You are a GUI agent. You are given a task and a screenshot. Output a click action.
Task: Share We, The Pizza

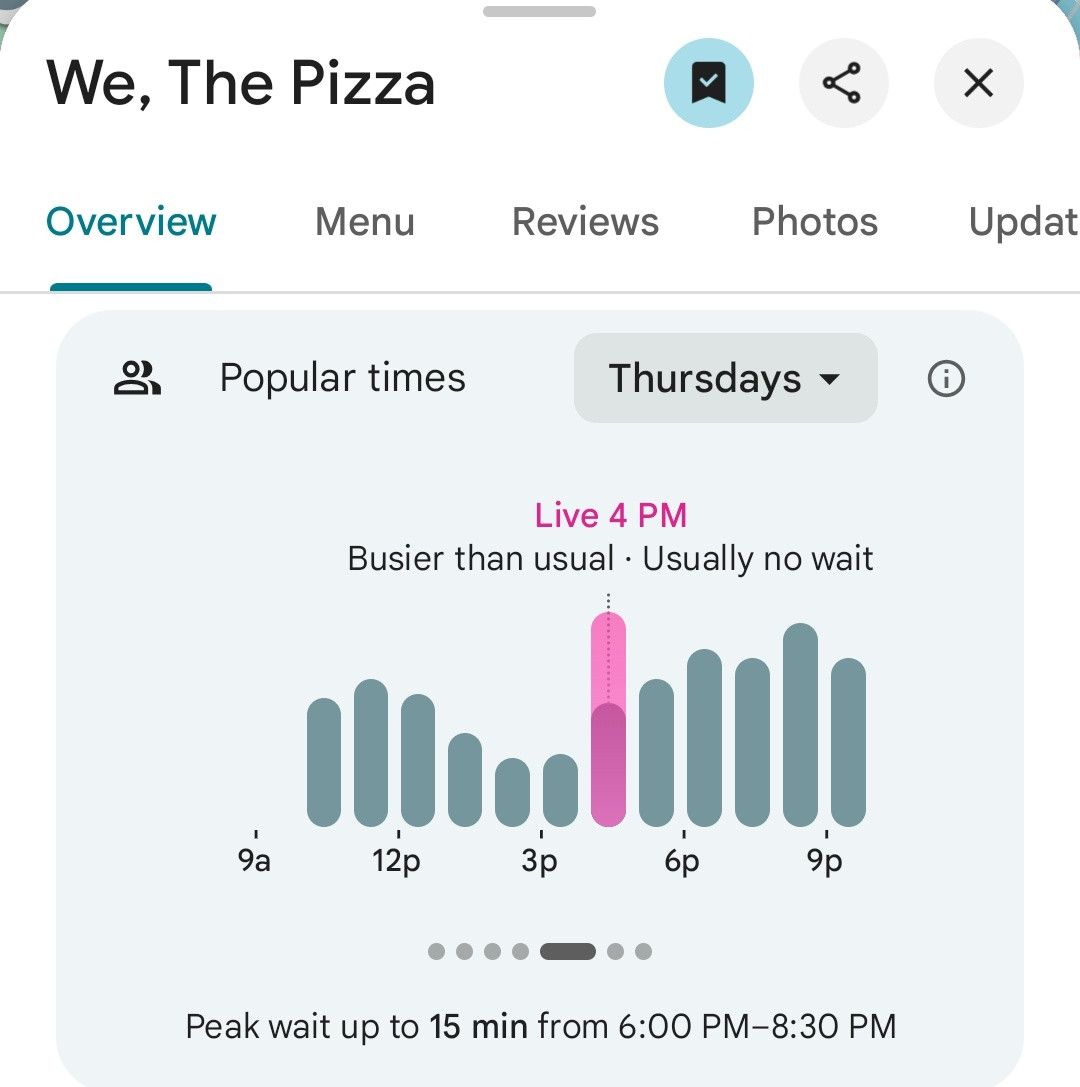coord(843,84)
